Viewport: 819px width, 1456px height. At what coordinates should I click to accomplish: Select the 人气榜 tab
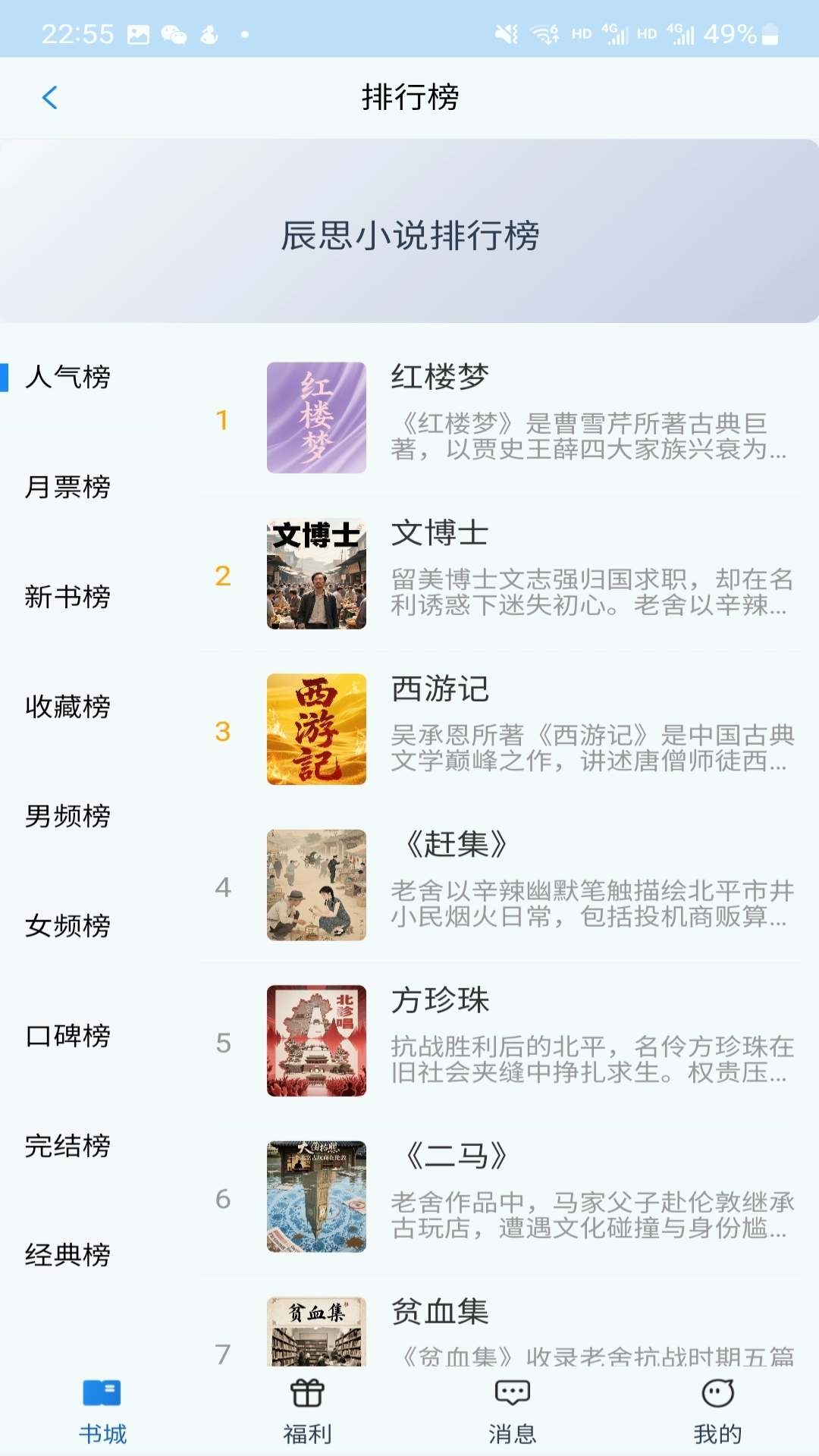point(67,378)
